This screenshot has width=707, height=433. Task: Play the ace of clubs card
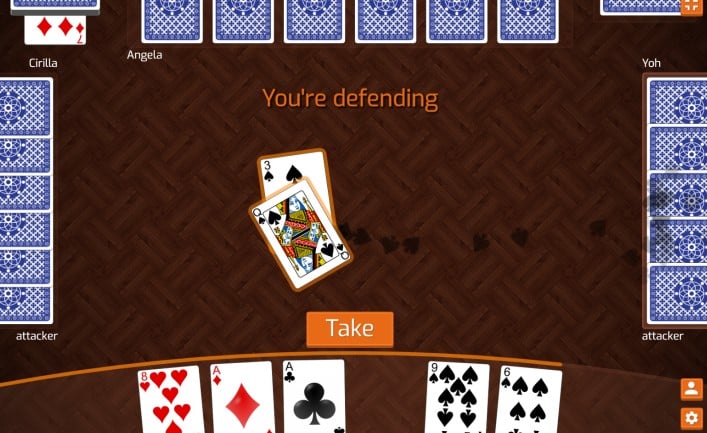tap(314, 398)
